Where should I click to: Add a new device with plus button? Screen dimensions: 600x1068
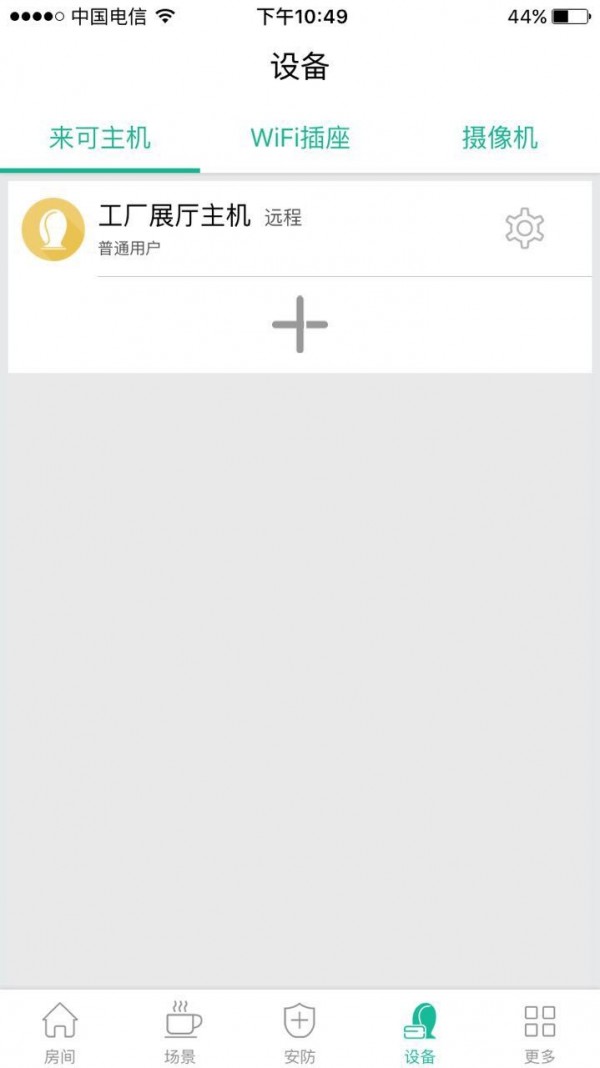tap(300, 324)
